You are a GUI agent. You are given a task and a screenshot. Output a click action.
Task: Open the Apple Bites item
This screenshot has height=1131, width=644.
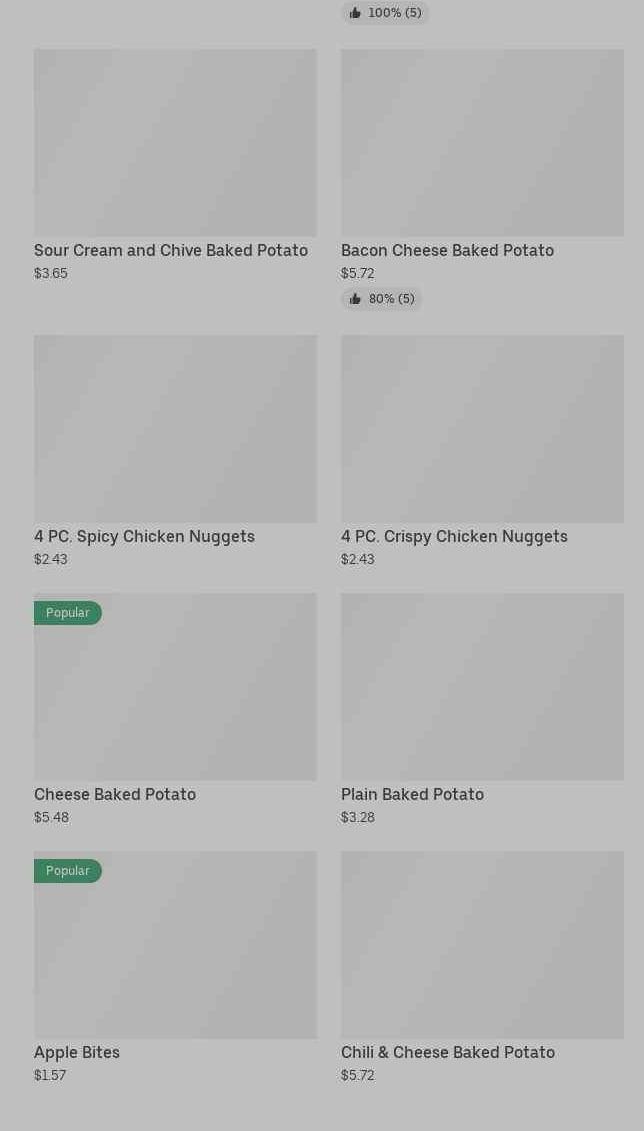175,967
